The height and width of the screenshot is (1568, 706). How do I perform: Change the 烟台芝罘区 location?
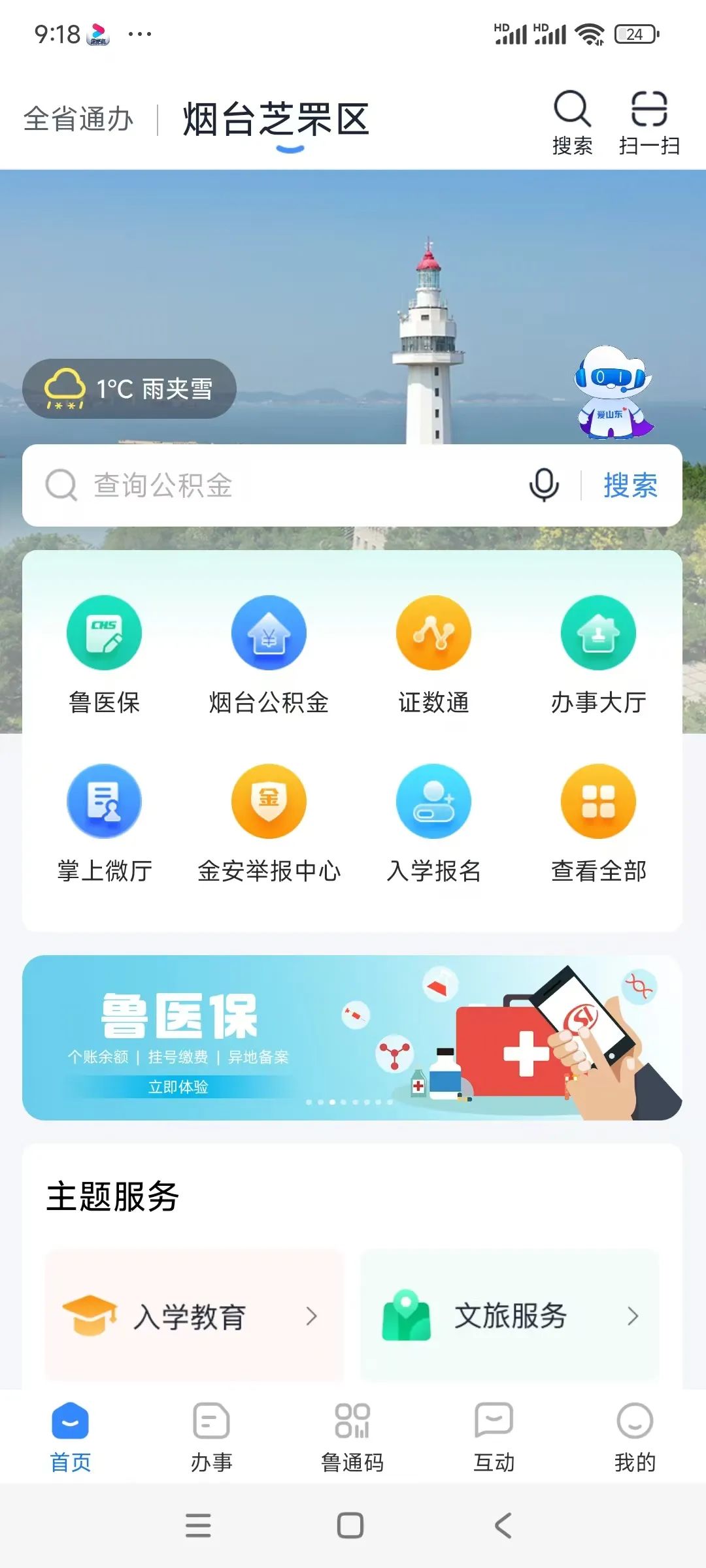pos(277,120)
